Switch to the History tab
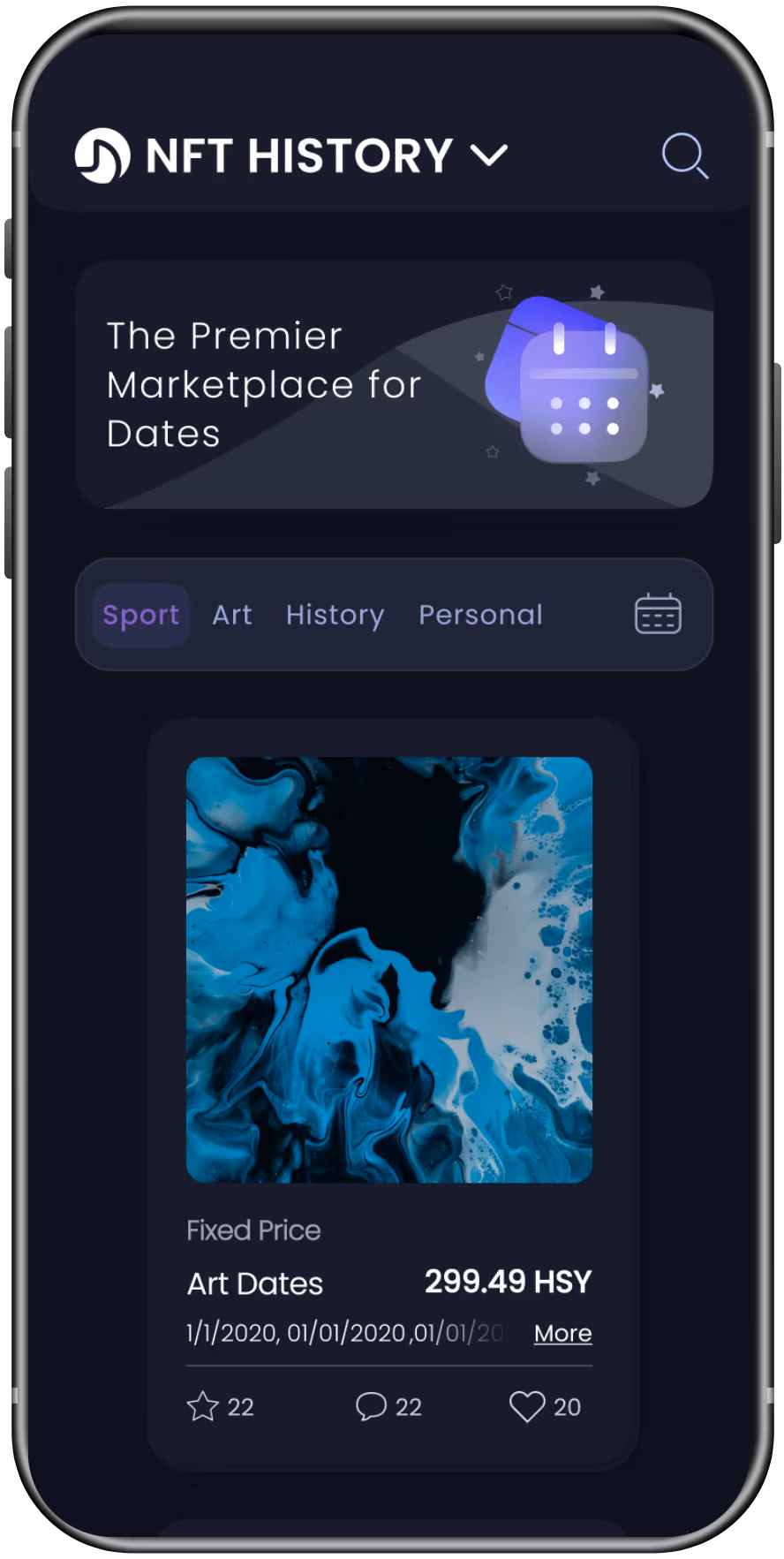Image resolution: width=784 pixels, height=1559 pixels. (335, 615)
